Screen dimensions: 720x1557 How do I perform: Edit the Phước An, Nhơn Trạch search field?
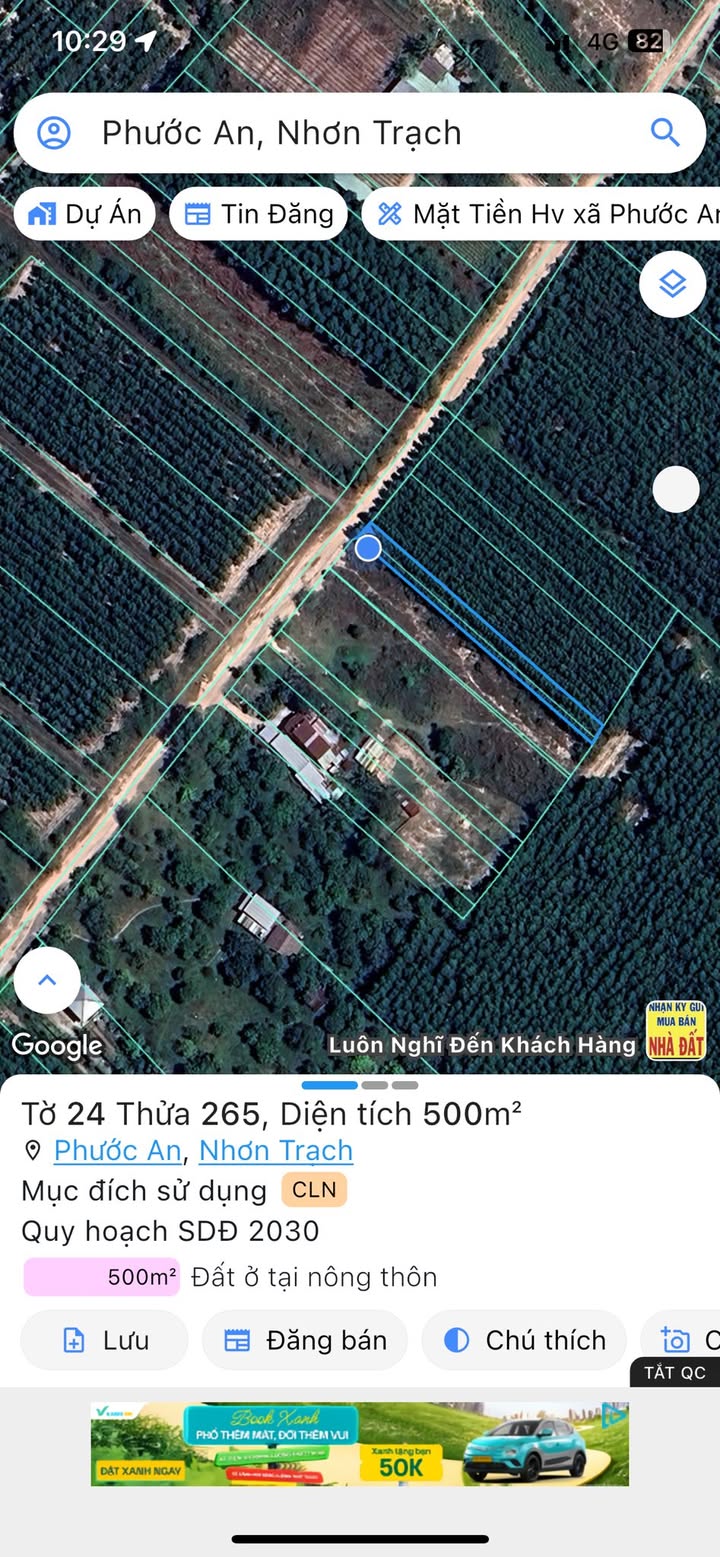point(359,133)
